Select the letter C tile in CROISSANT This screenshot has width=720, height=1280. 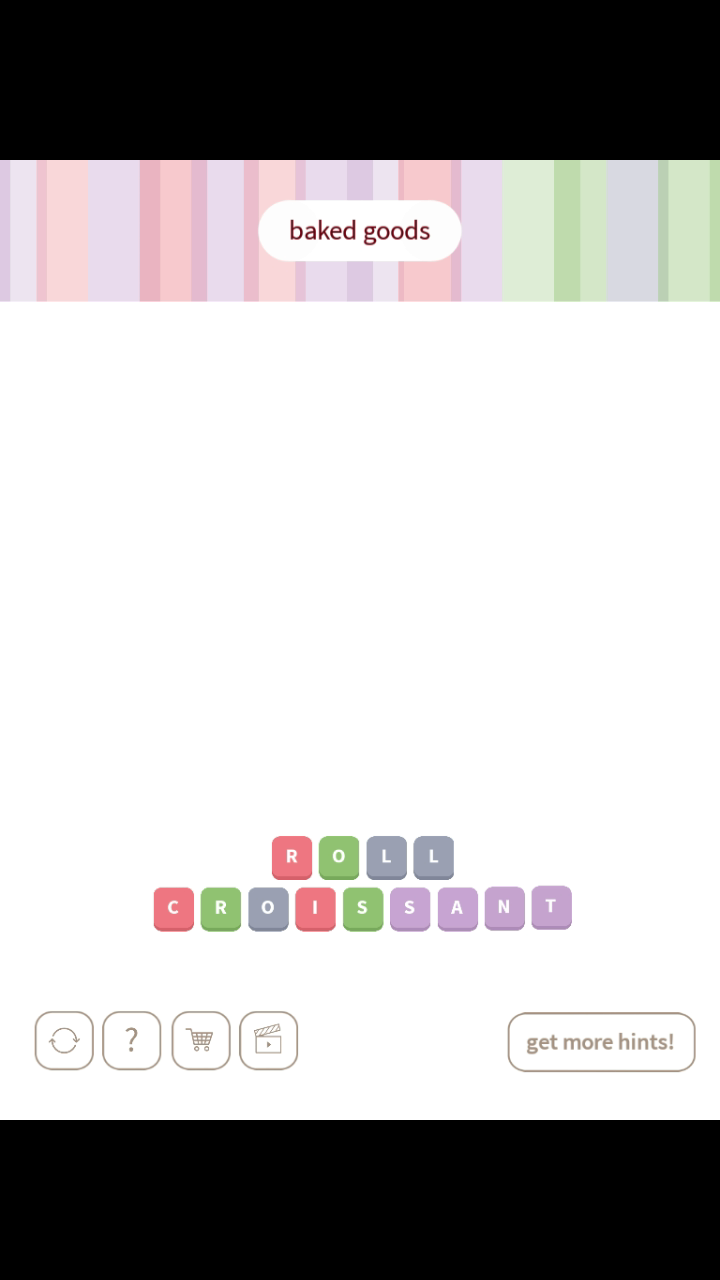pyautogui.click(x=173, y=909)
